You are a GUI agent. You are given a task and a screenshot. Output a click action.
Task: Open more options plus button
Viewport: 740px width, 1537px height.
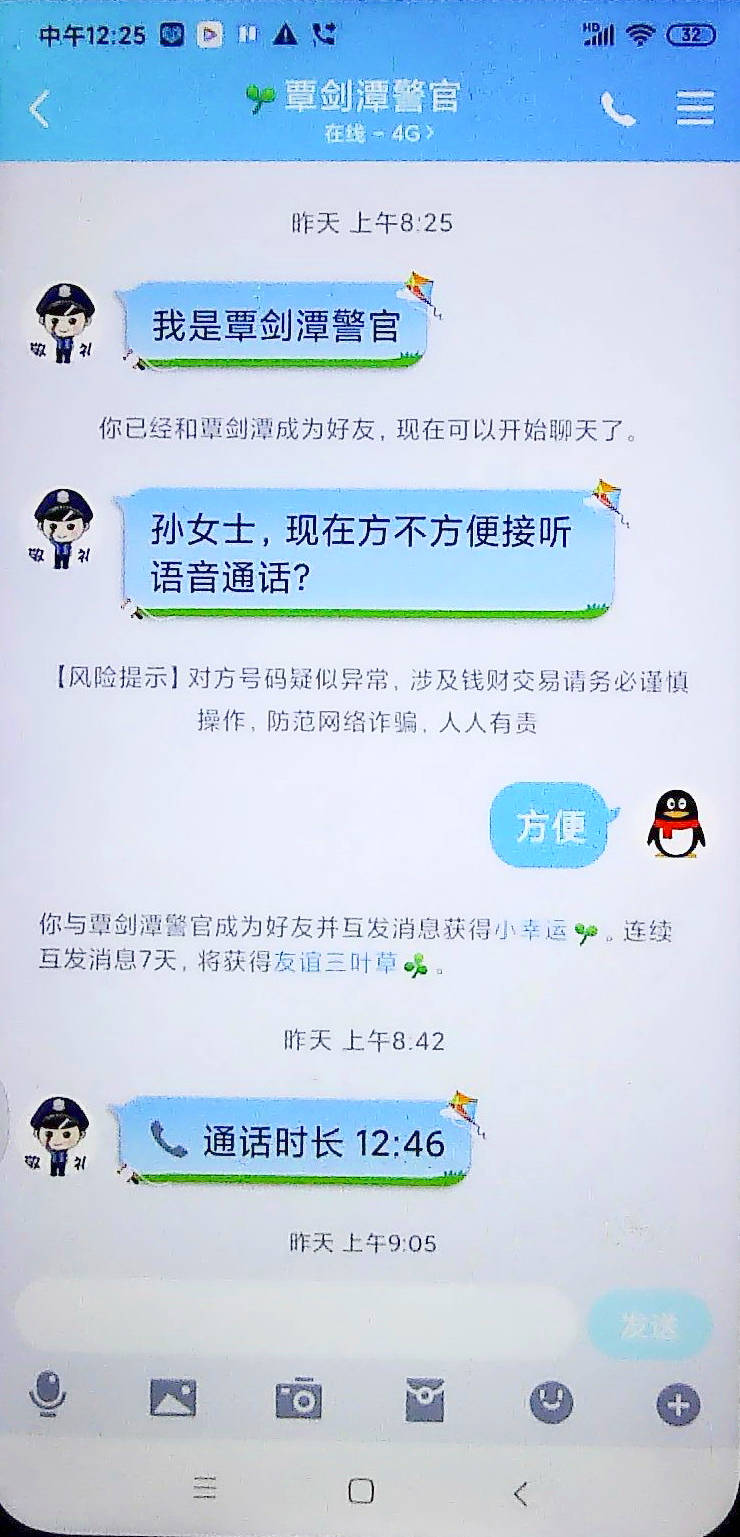(x=677, y=1405)
